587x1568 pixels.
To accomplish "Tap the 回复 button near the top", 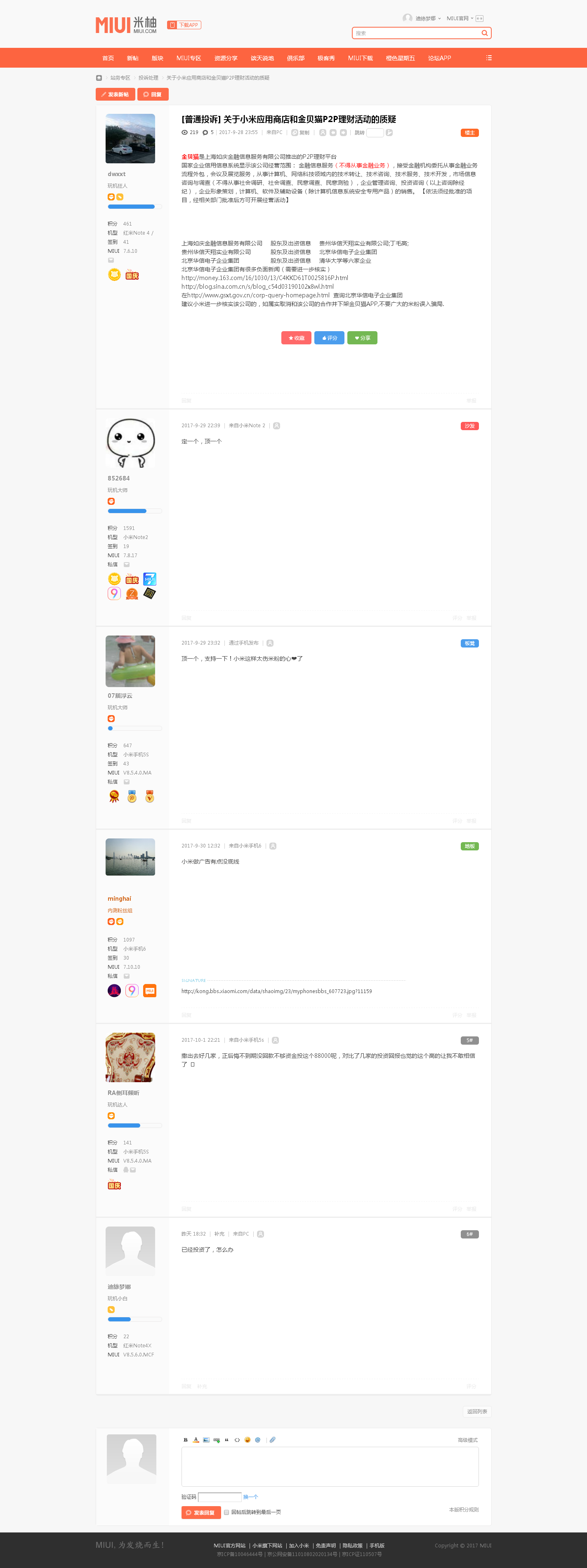I will [x=153, y=94].
